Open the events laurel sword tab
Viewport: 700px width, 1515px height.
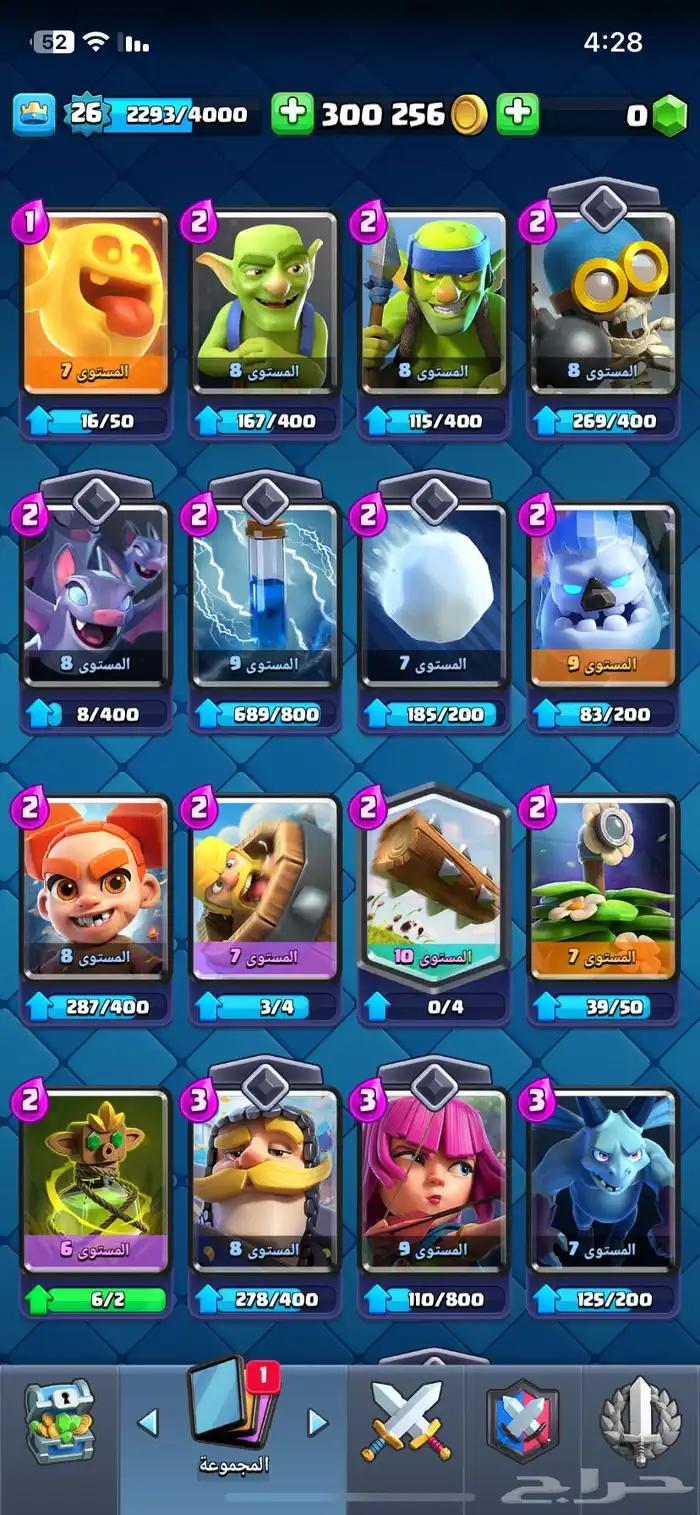tap(640, 1420)
